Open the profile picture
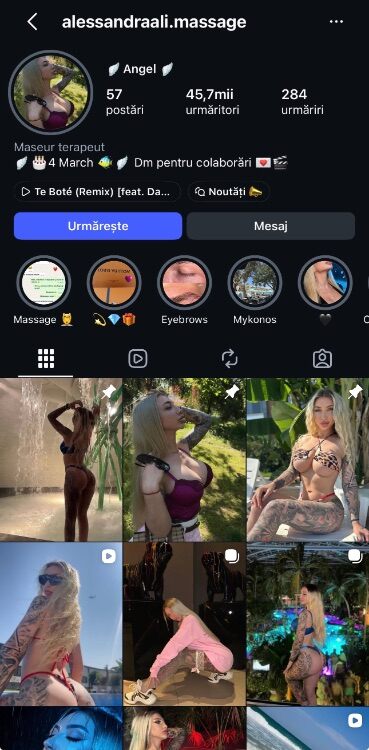 coord(51,92)
